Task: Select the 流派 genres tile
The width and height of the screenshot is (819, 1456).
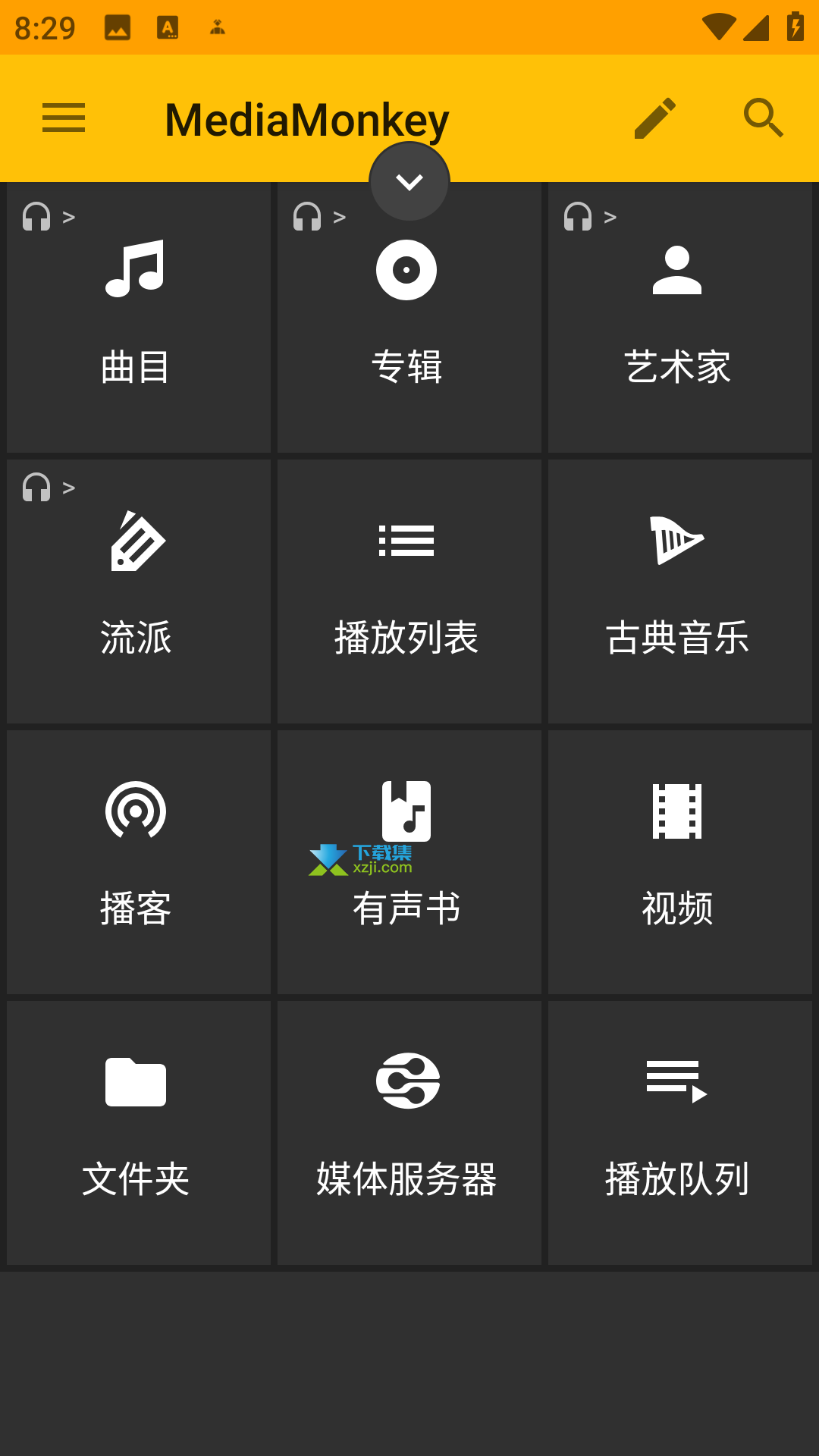Action: (139, 591)
